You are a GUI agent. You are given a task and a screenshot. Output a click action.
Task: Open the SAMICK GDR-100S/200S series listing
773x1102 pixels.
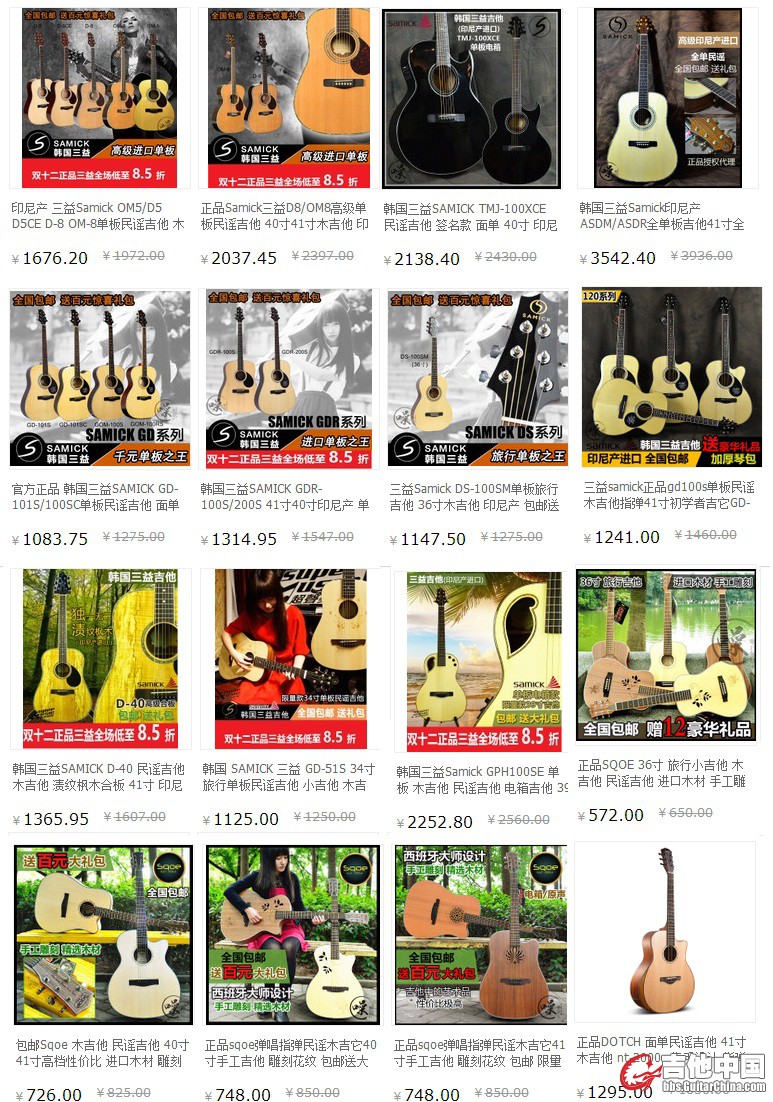[x=287, y=378]
